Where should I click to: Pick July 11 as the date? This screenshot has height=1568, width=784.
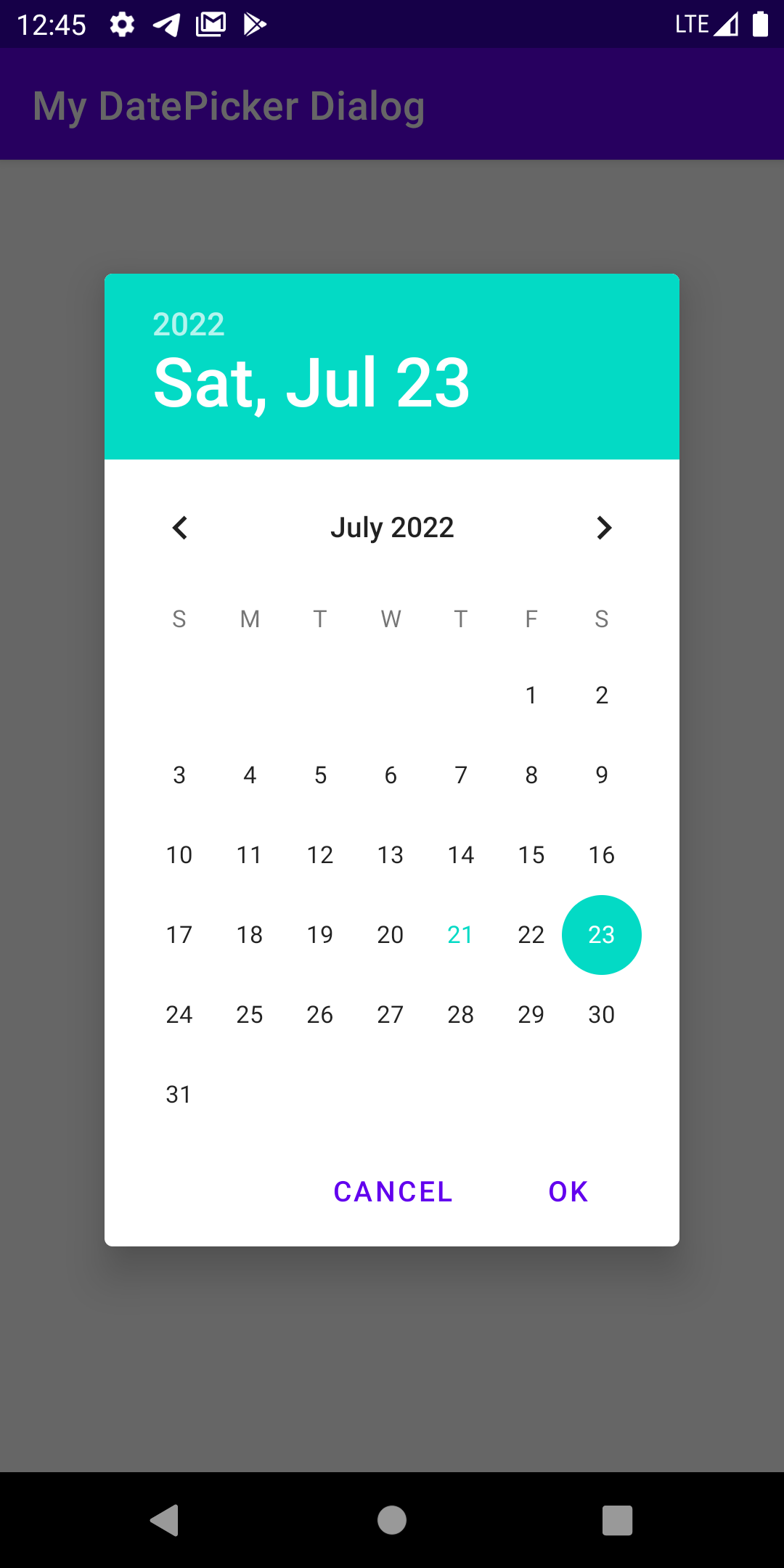(x=250, y=855)
